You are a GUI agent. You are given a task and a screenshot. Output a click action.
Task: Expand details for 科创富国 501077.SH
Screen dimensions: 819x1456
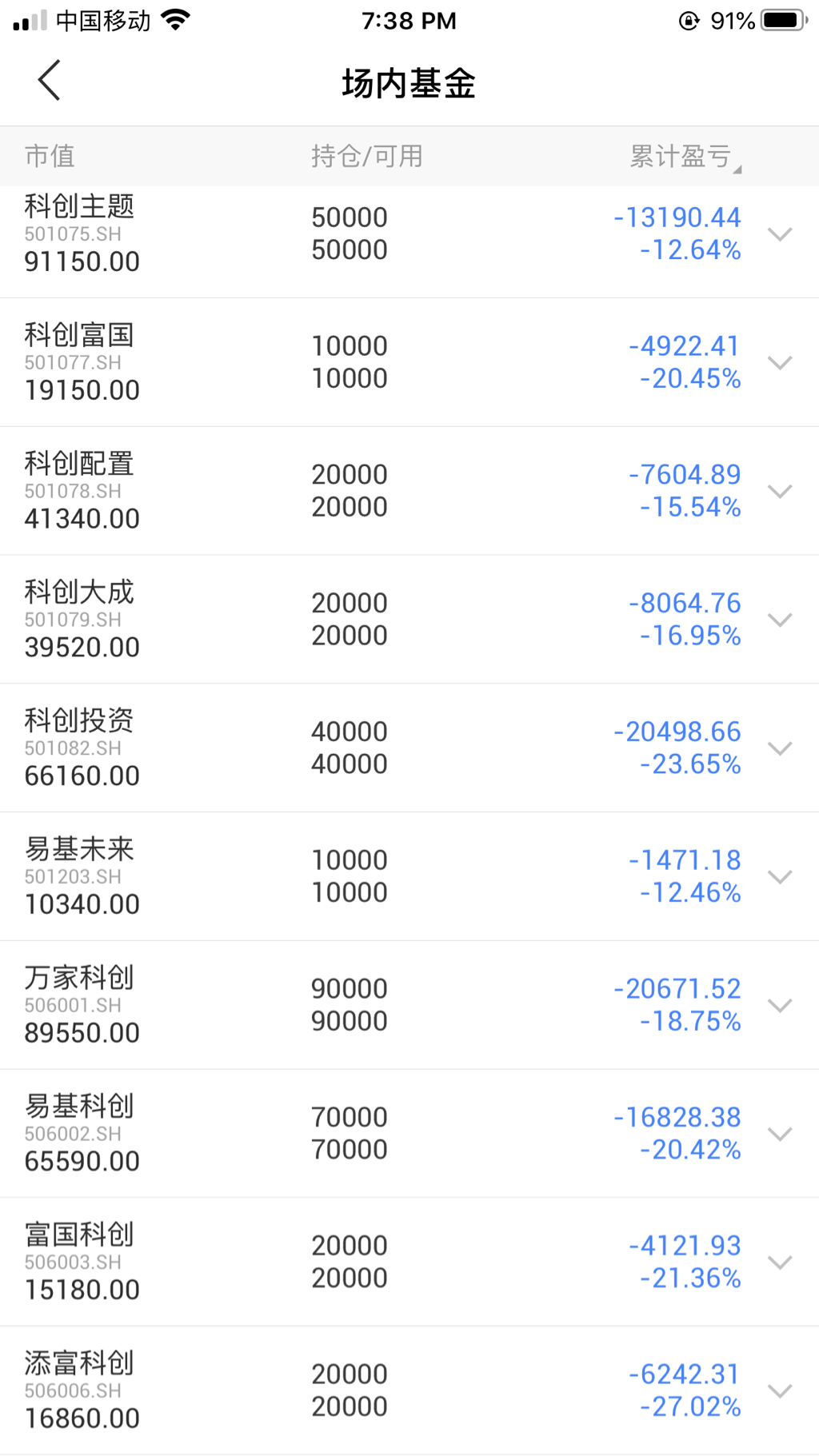point(779,363)
